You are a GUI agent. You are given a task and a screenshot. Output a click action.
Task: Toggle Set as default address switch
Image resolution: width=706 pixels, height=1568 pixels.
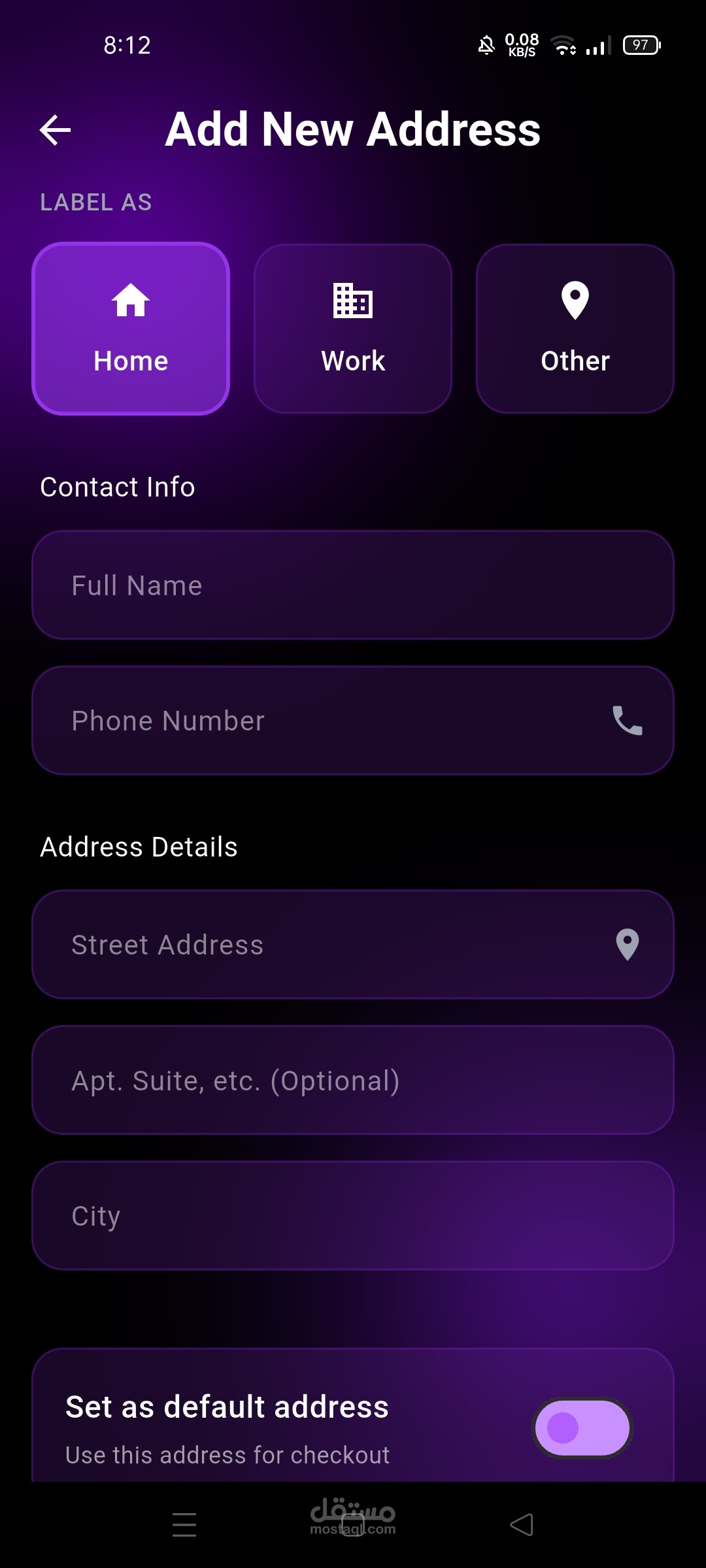[582, 1428]
